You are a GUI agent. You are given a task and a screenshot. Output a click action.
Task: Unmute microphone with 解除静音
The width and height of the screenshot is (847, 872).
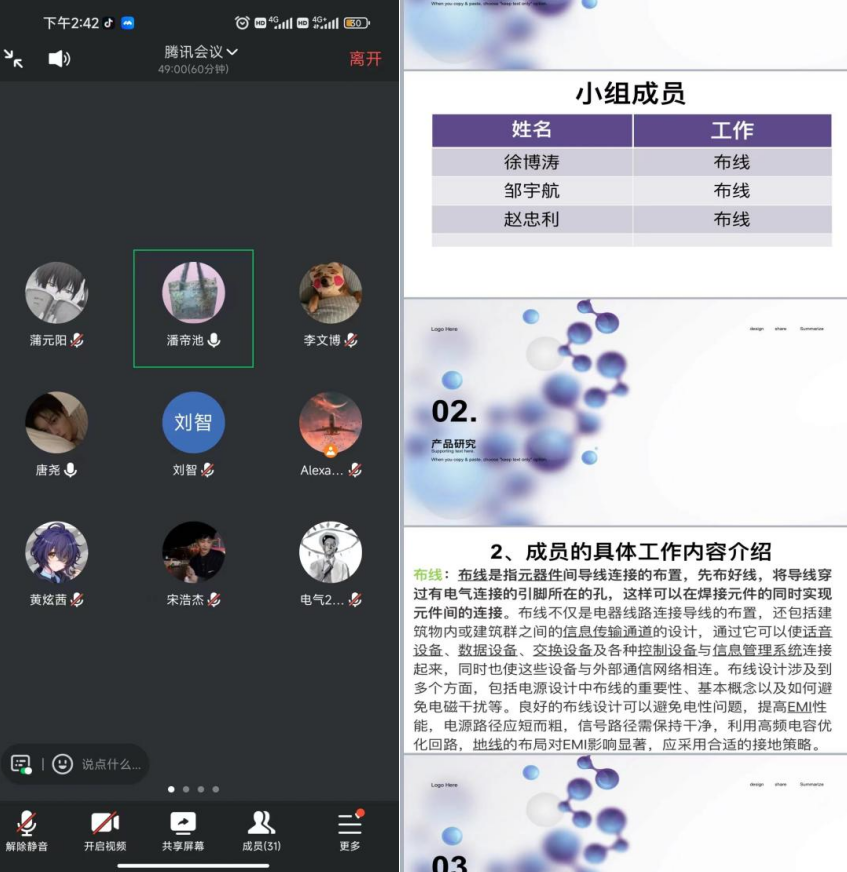(x=26, y=832)
